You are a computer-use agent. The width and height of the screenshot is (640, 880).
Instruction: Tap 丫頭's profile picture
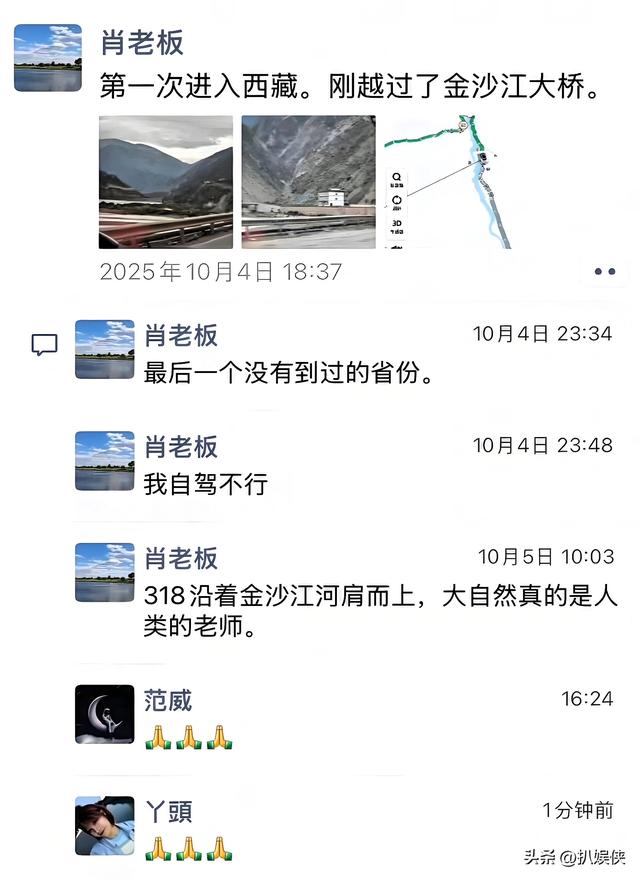(x=104, y=825)
